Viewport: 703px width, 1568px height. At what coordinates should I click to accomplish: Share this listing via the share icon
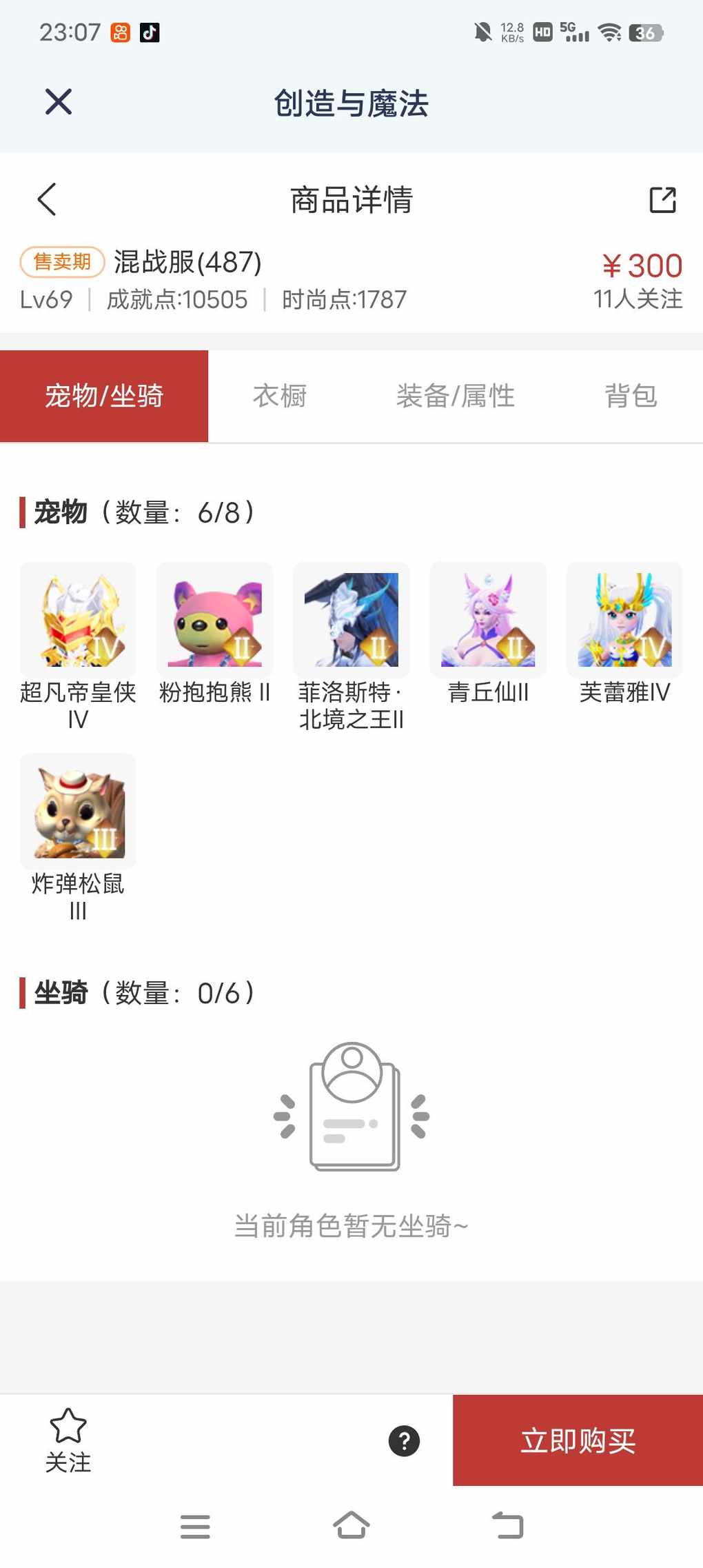[x=662, y=200]
